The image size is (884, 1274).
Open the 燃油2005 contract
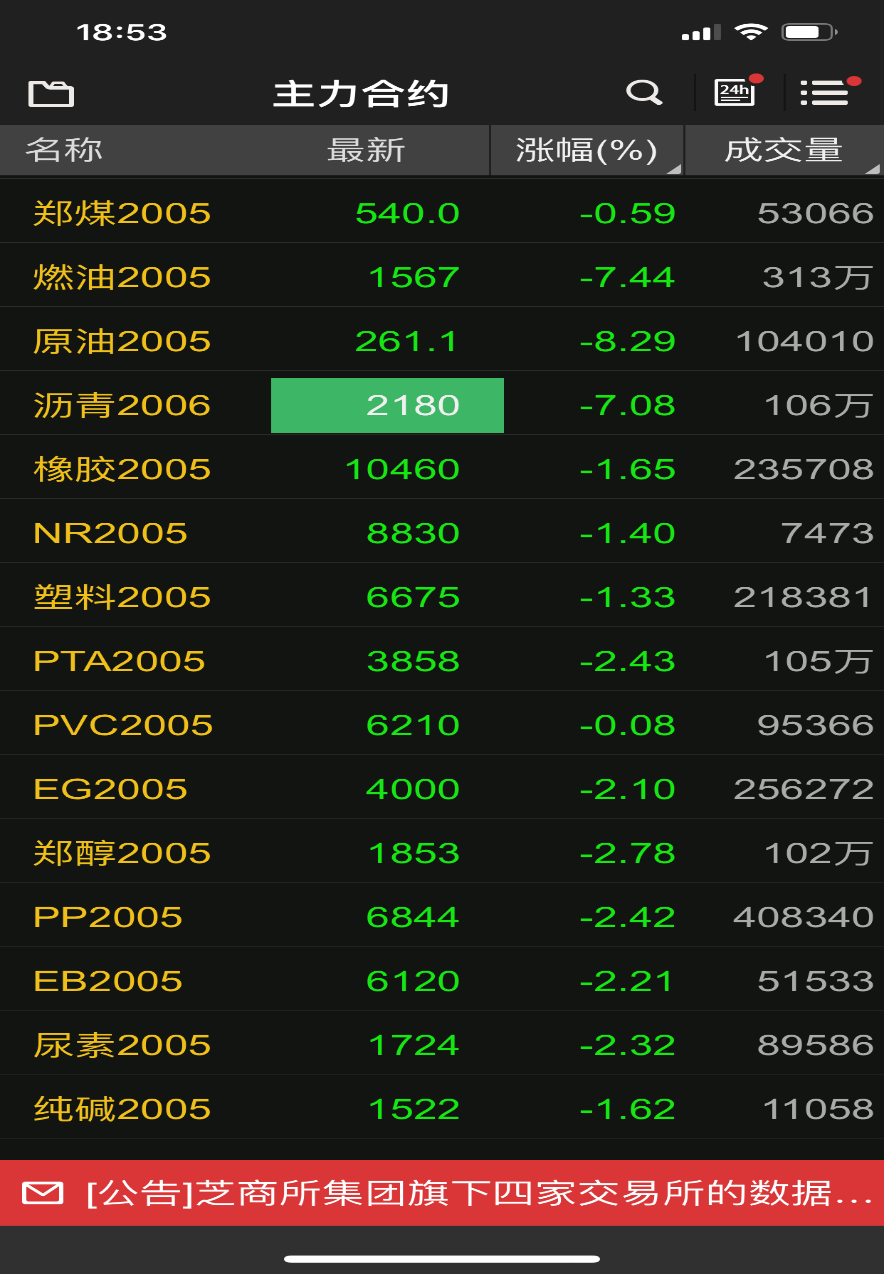pyautogui.click(x=122, y=277)
